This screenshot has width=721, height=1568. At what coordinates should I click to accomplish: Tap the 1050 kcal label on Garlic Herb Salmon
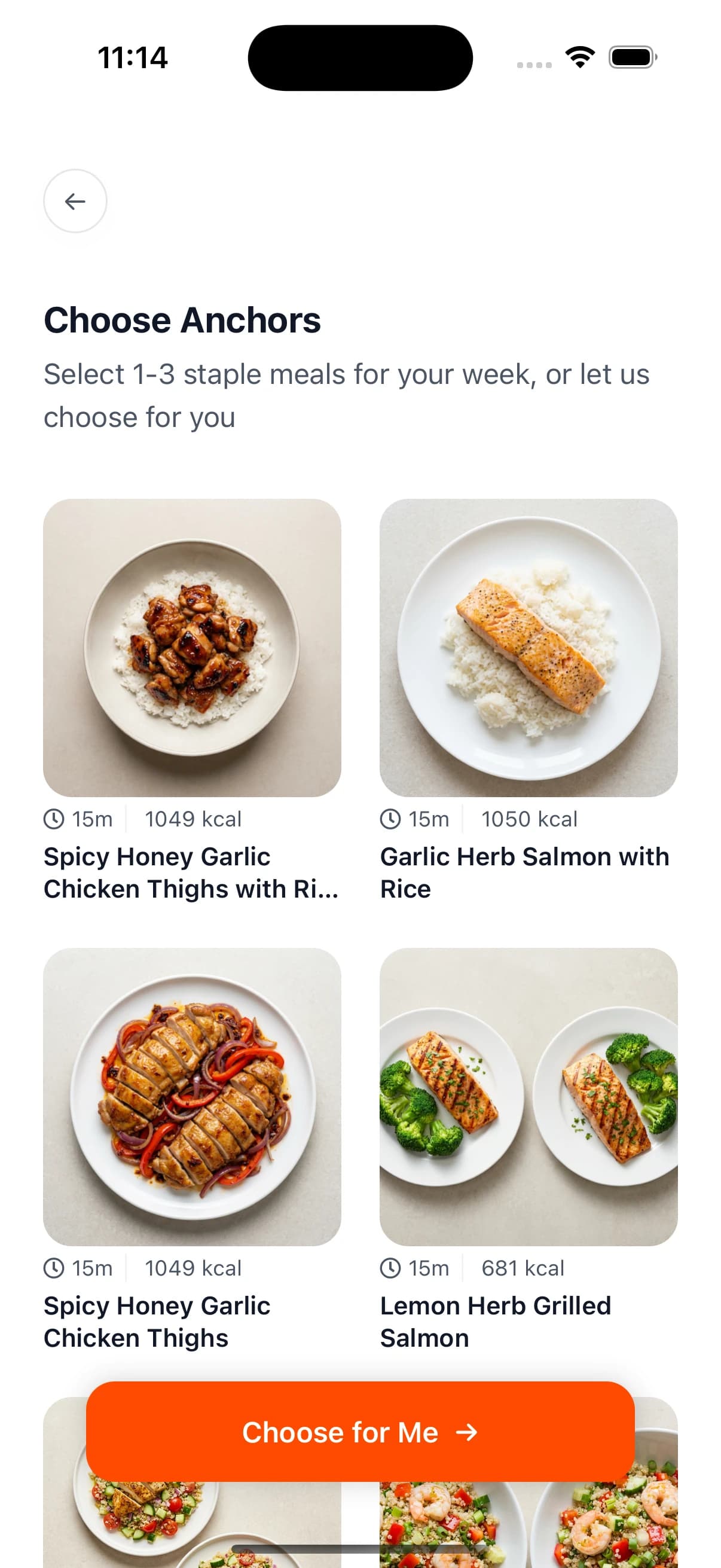(528, 819)
